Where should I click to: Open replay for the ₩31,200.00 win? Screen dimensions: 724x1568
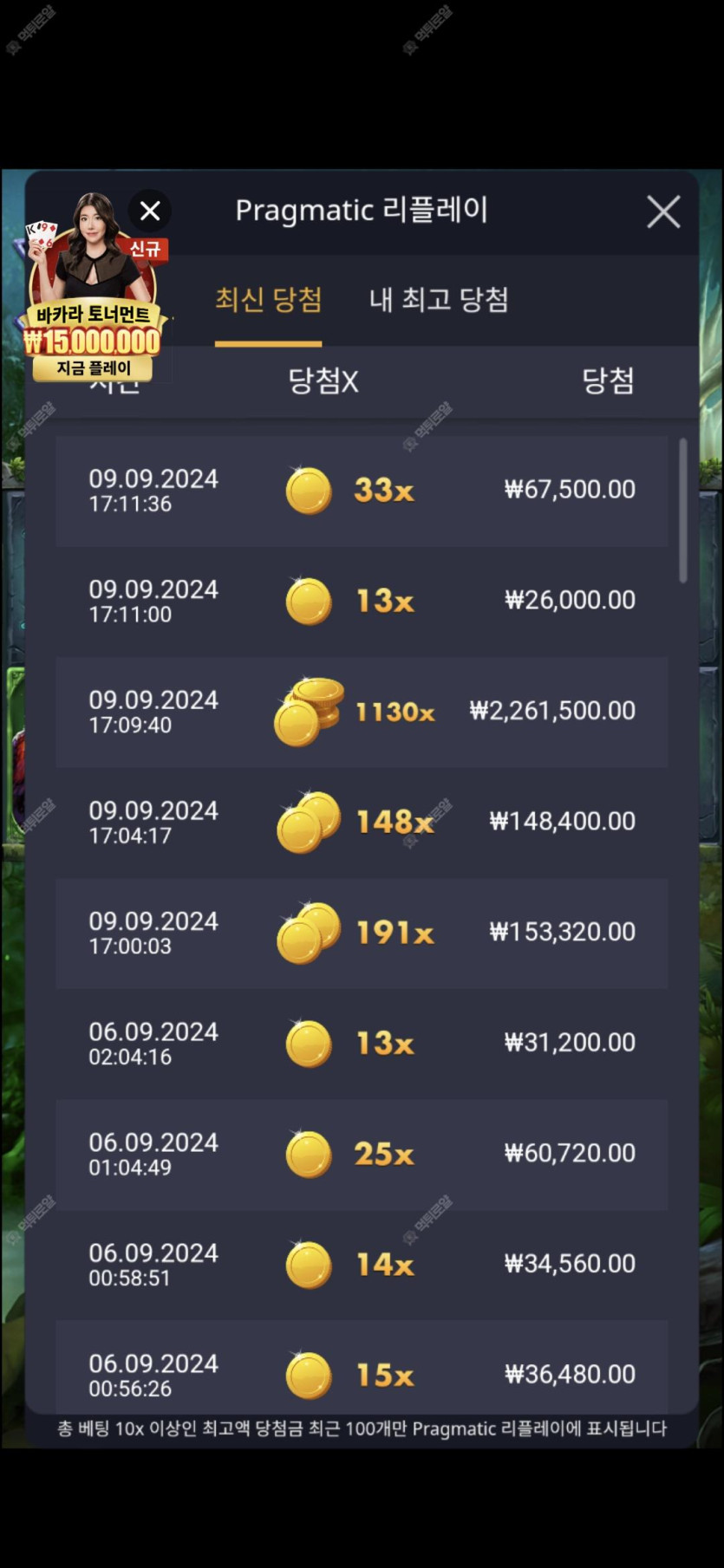click(x=362, y=1043)
